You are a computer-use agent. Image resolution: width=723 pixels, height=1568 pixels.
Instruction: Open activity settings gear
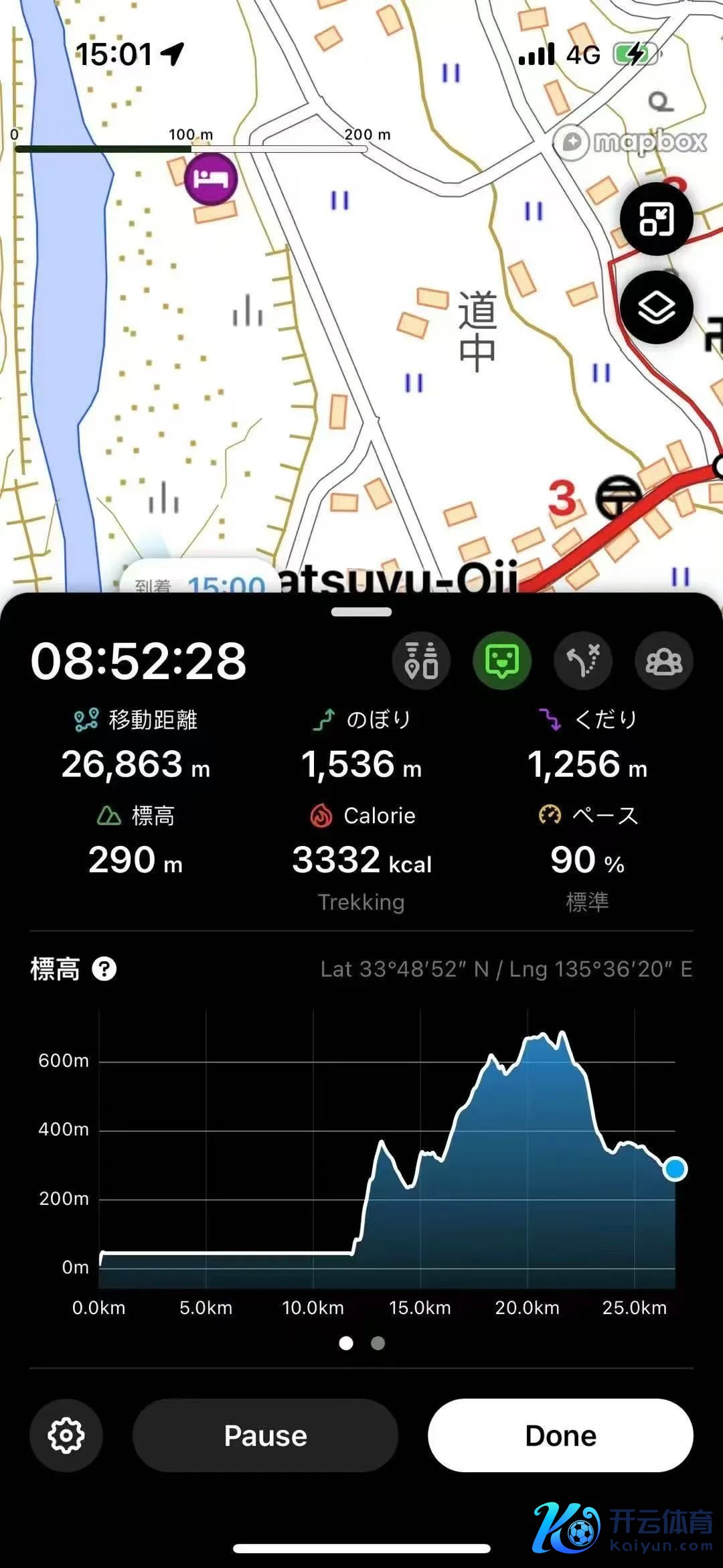pos(66,1435)
